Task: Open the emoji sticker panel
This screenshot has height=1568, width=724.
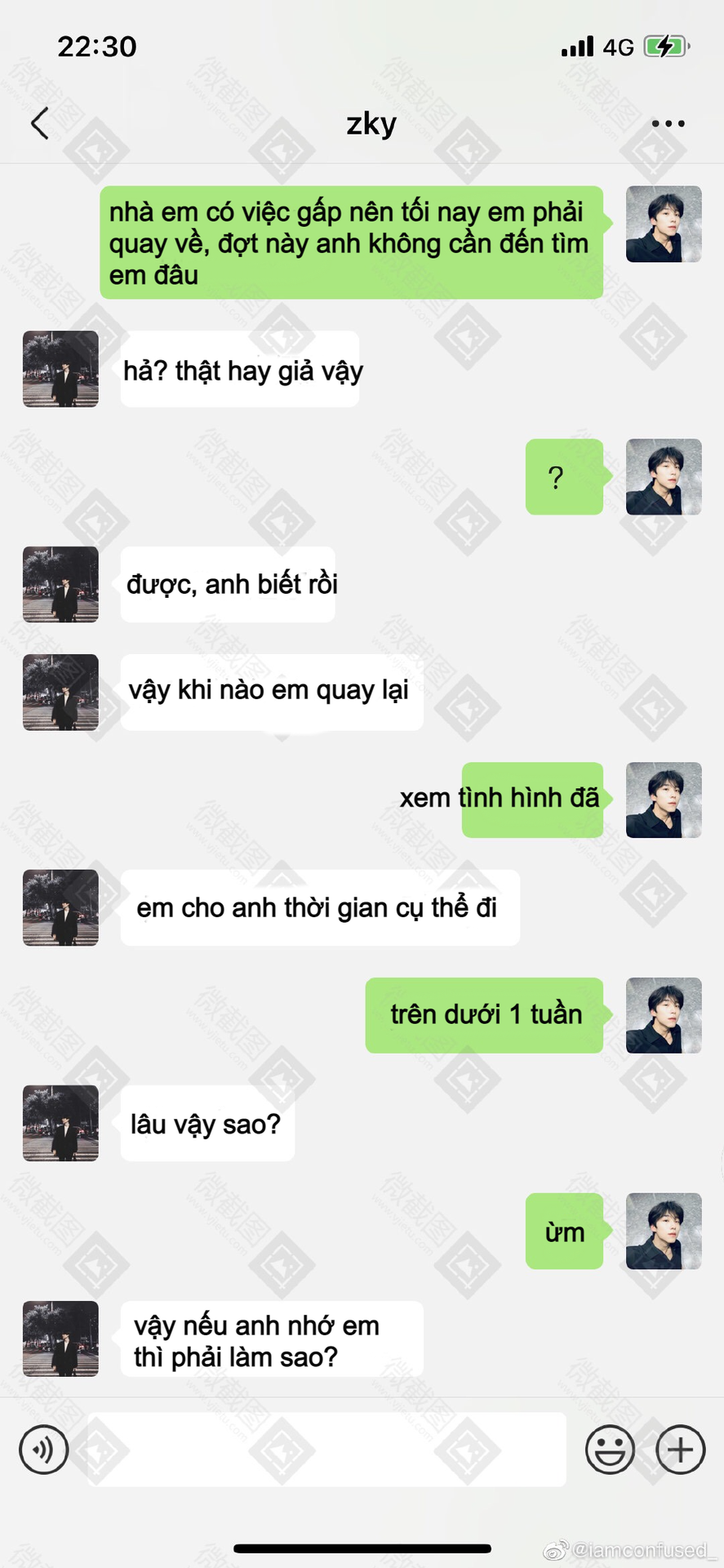Action: (610, 1450)
